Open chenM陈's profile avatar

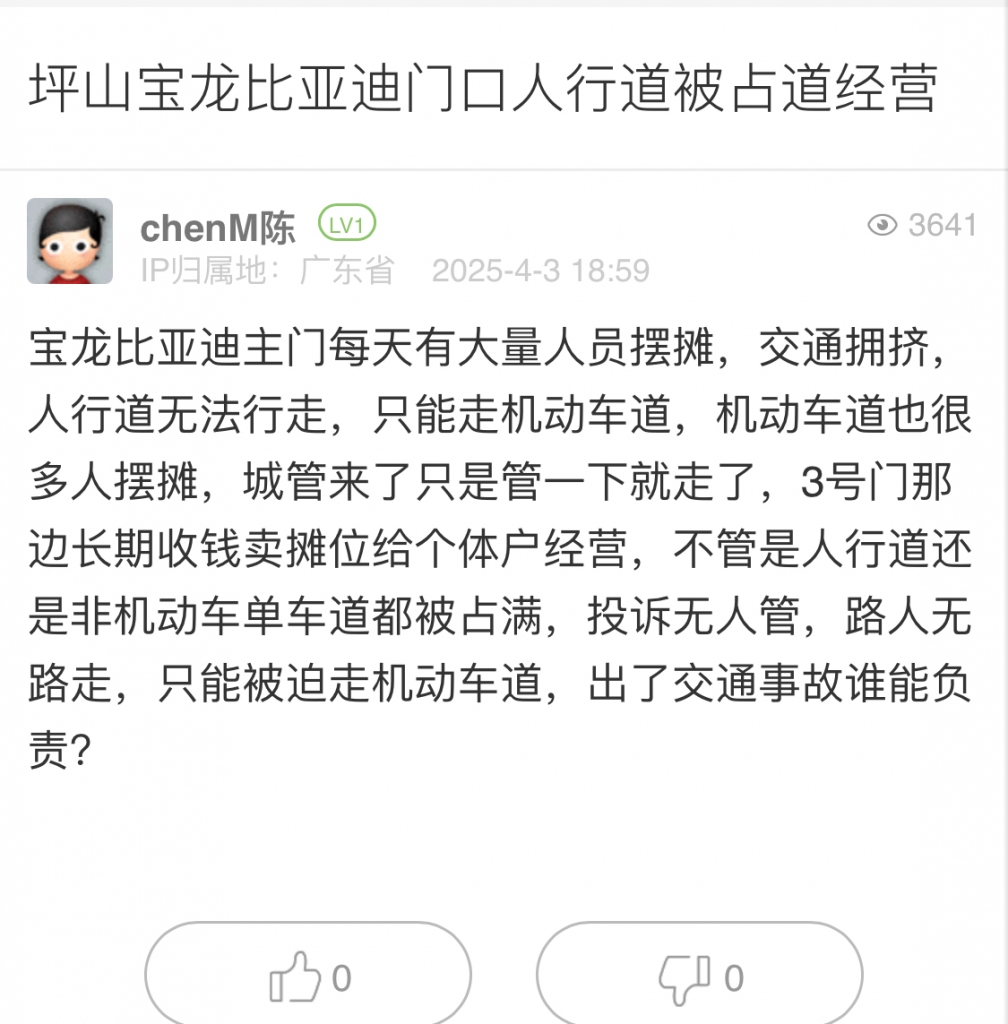point(70,241)
